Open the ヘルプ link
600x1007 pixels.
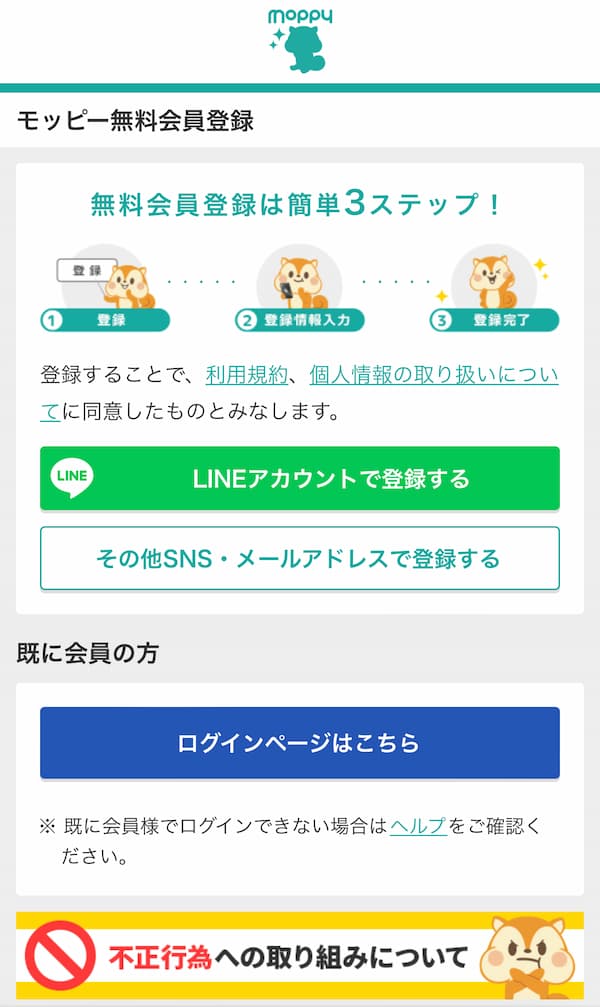point(418,826)
